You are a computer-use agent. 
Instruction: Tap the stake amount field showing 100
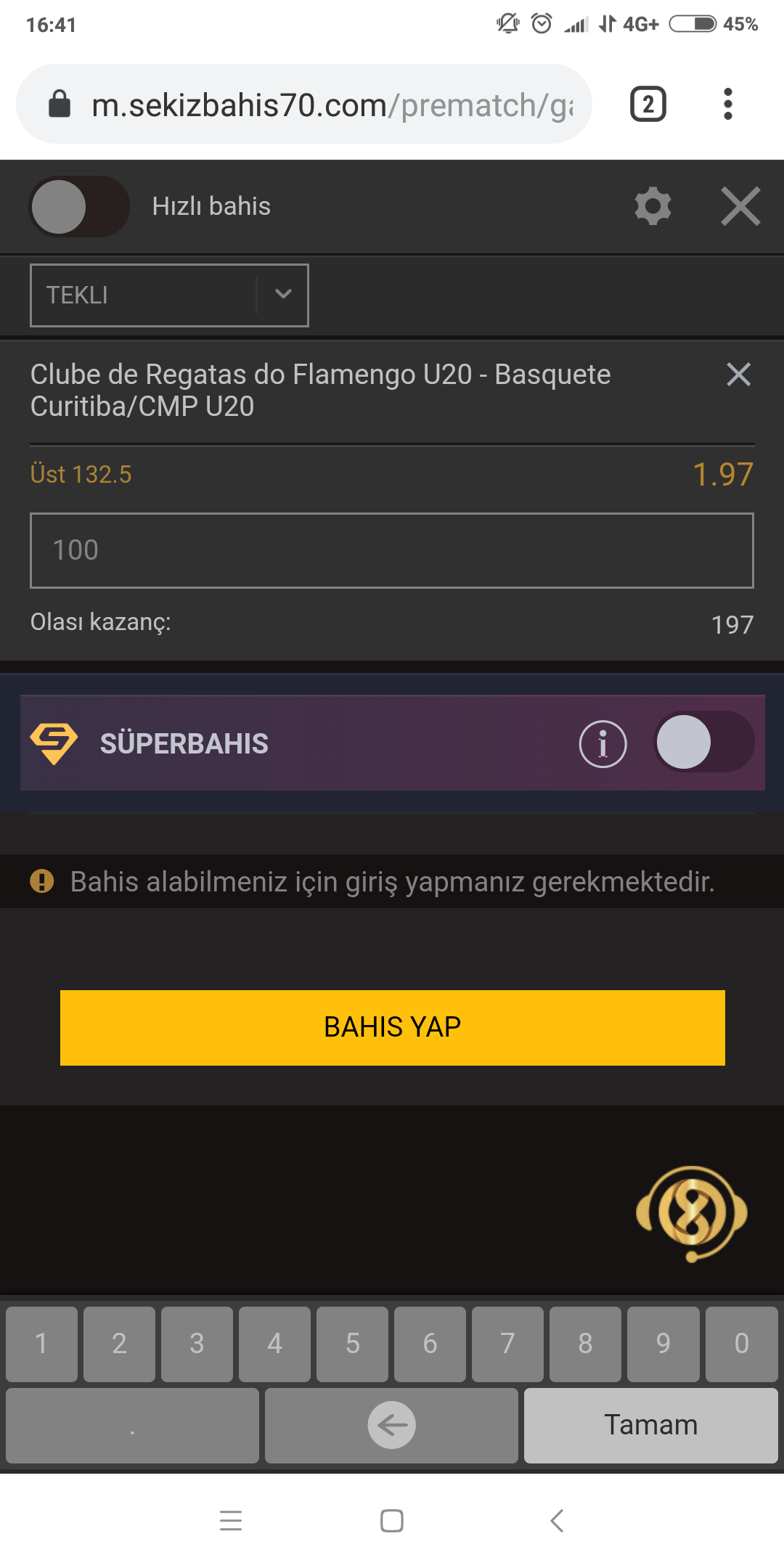point(392,550)
